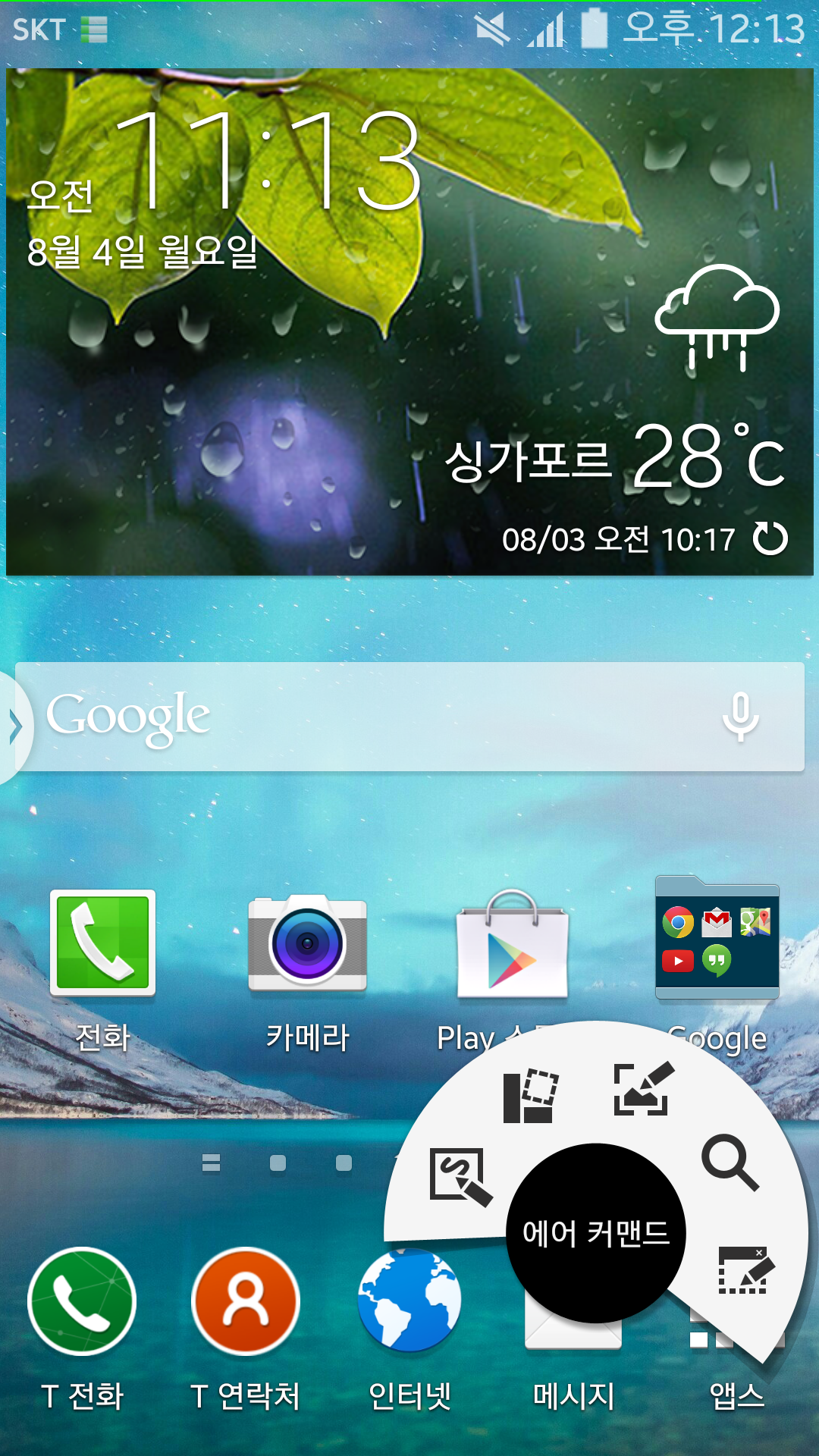Image resolution: width=819 pixels, height=1456 pixels.
Task: Open the 전화 phone app
Action: pyautogui.click(x=103, y=943)
